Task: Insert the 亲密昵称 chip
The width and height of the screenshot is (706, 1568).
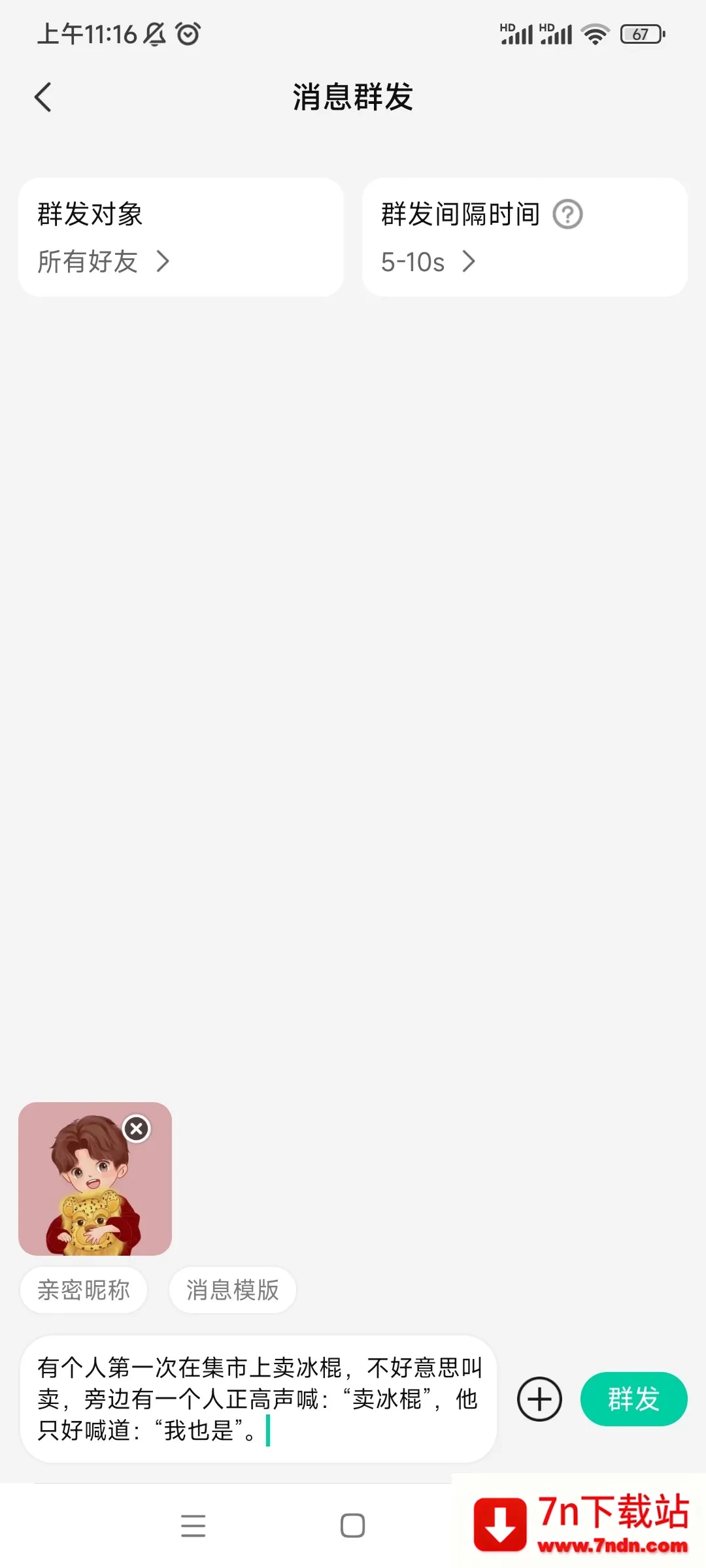Action: click(x=84, y=1290)
